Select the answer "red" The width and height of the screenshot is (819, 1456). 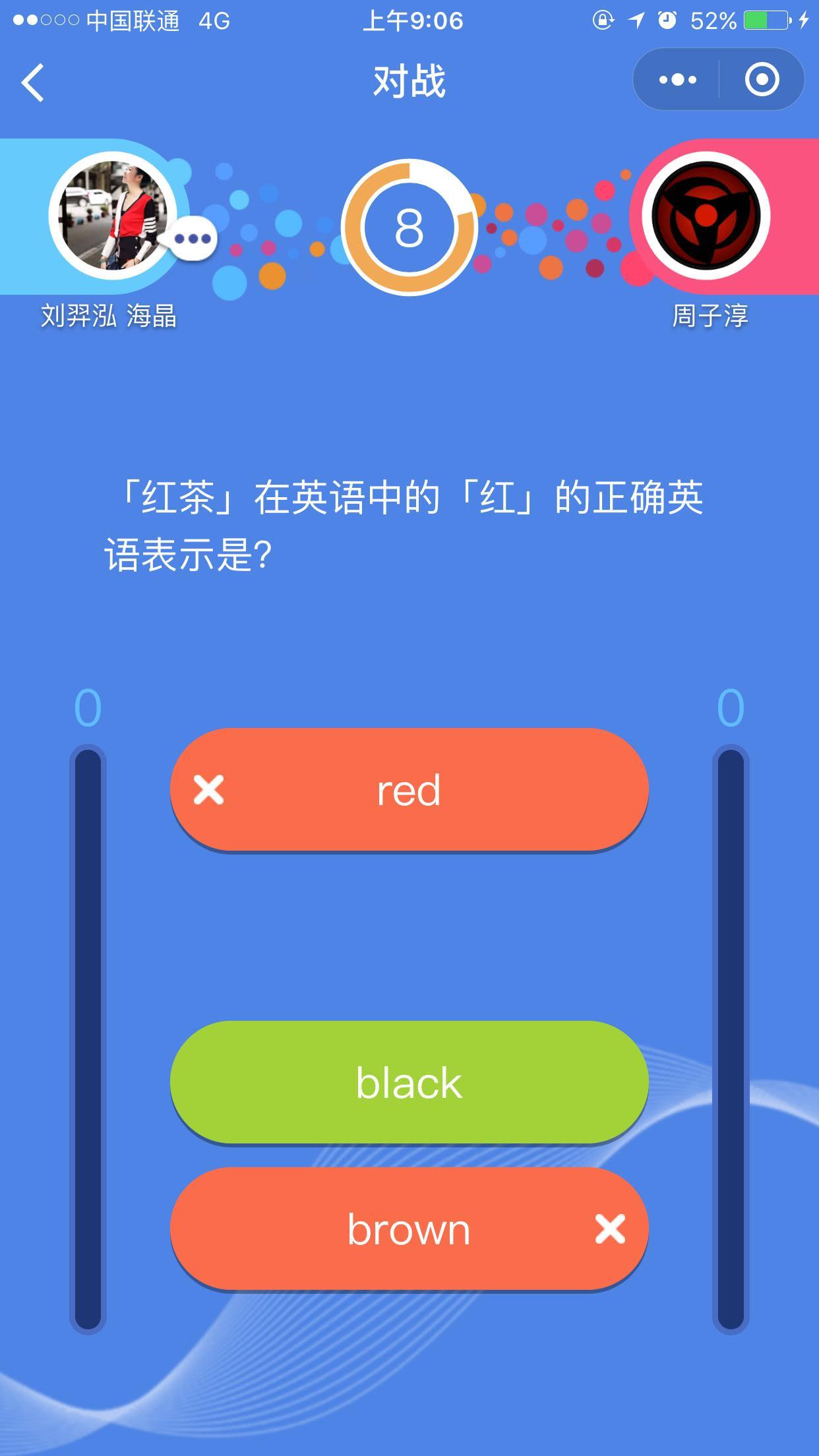coord(409,789)
